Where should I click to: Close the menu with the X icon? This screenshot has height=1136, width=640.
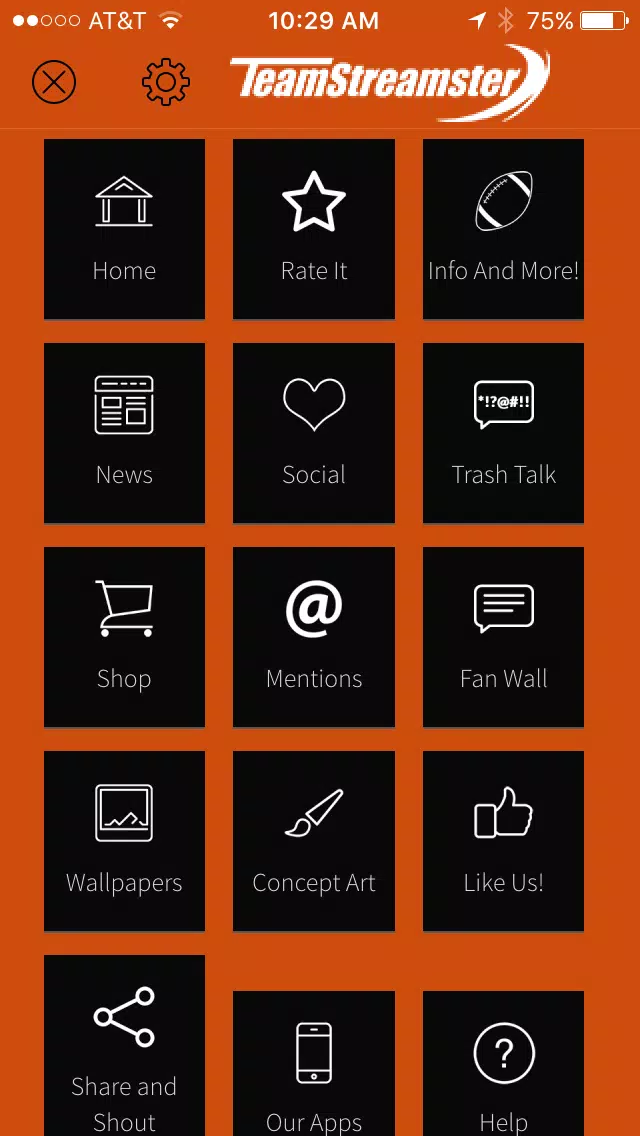click(x=54, y=82)
